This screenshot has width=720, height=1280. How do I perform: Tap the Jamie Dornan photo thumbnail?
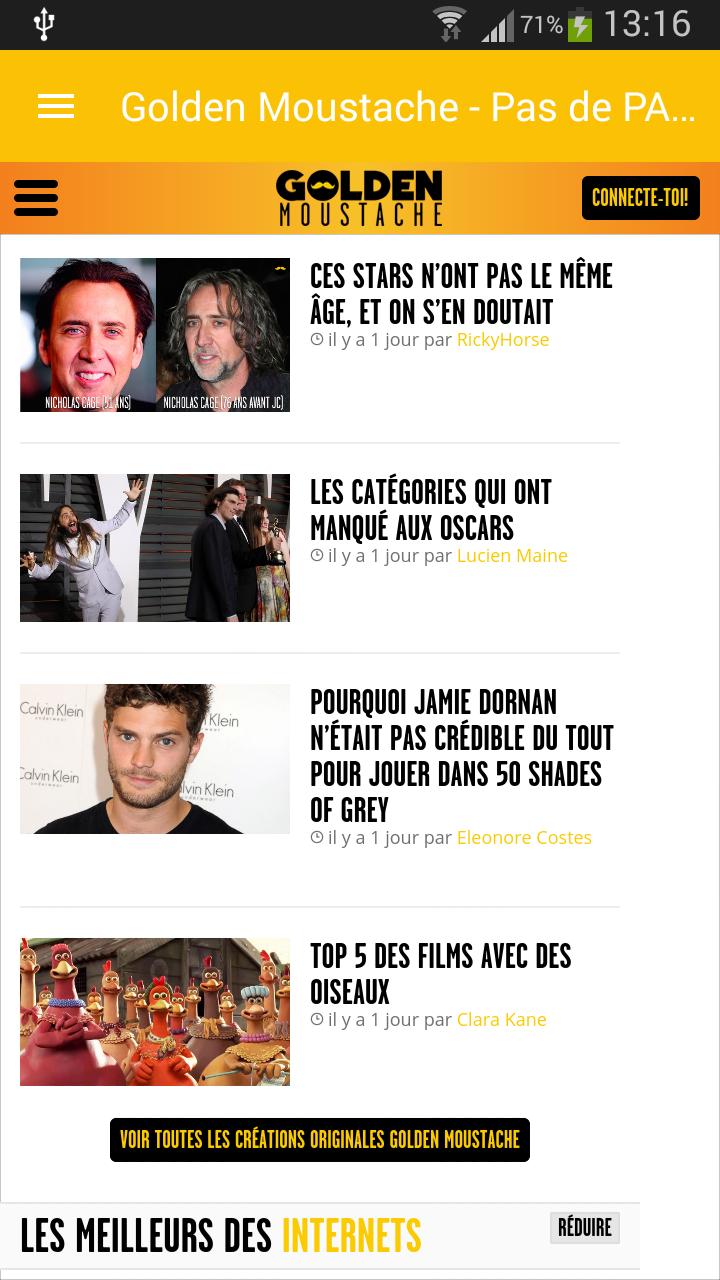pyautogui.click(x=155, y=759)
